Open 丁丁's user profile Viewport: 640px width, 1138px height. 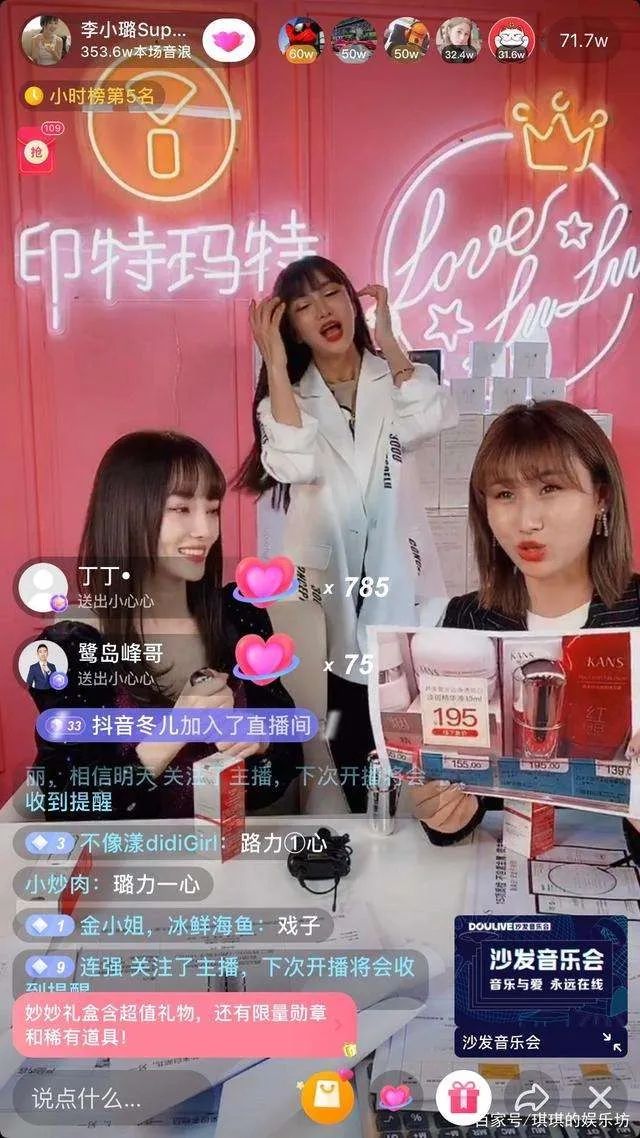coord(43,586)
